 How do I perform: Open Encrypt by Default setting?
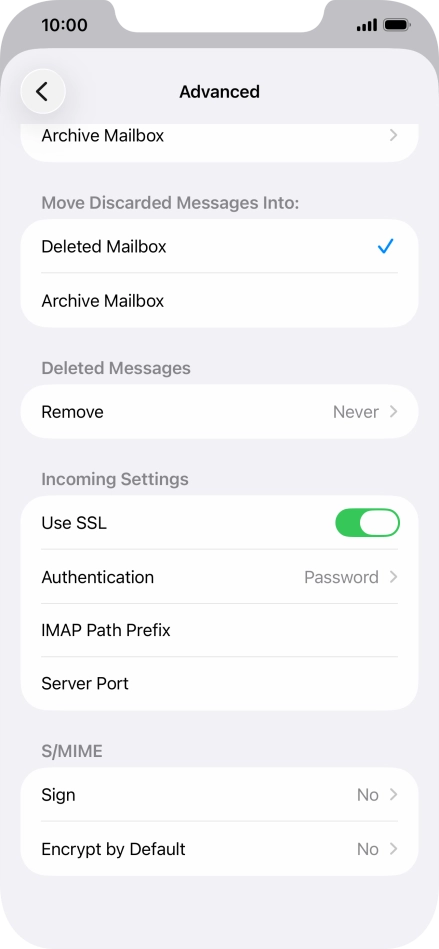pos(219,849)
